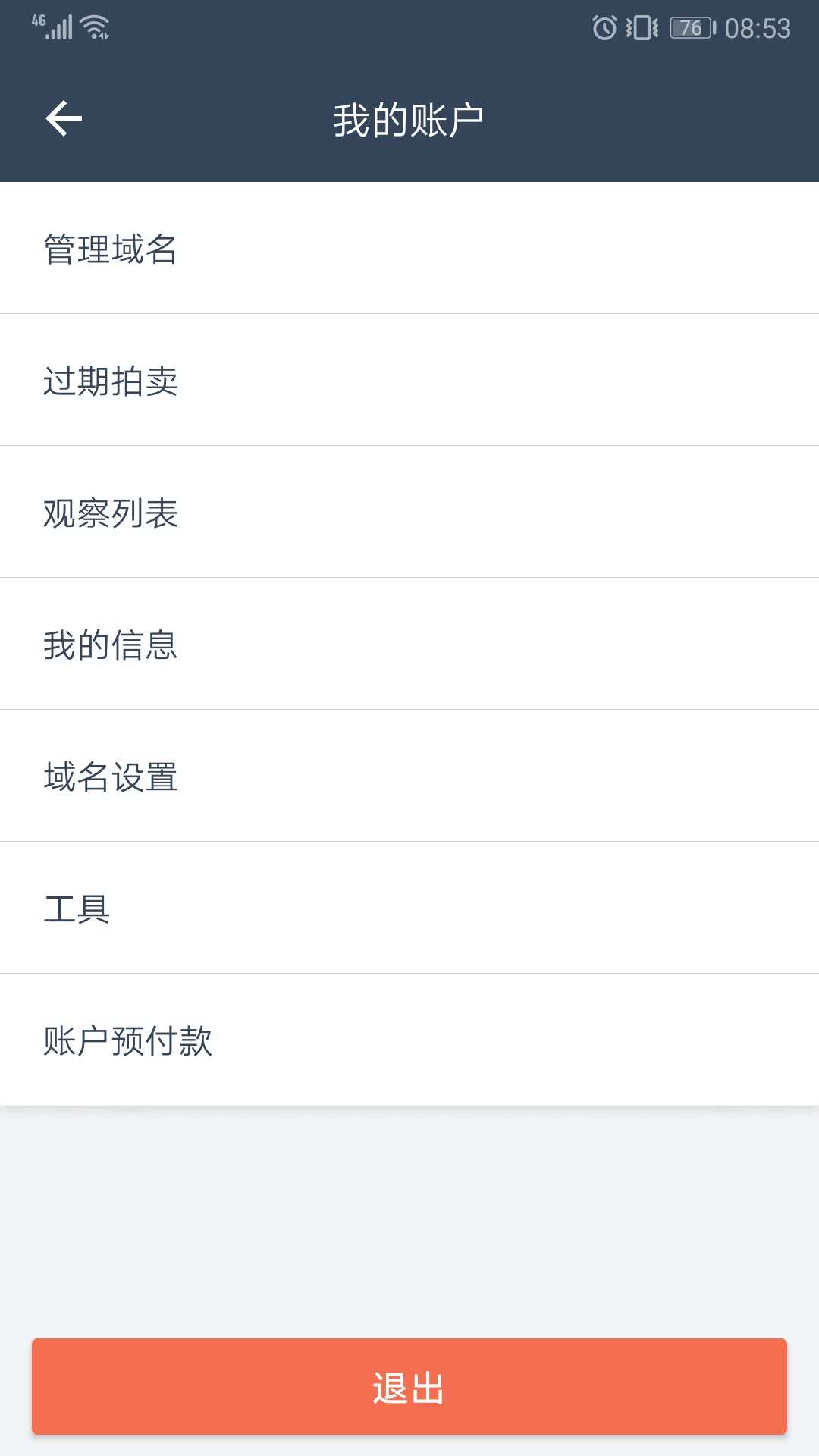Viewport: 819px width, 1456px height.
Task: Open 观察列表 (watchlist)
Action: (409, 512)
